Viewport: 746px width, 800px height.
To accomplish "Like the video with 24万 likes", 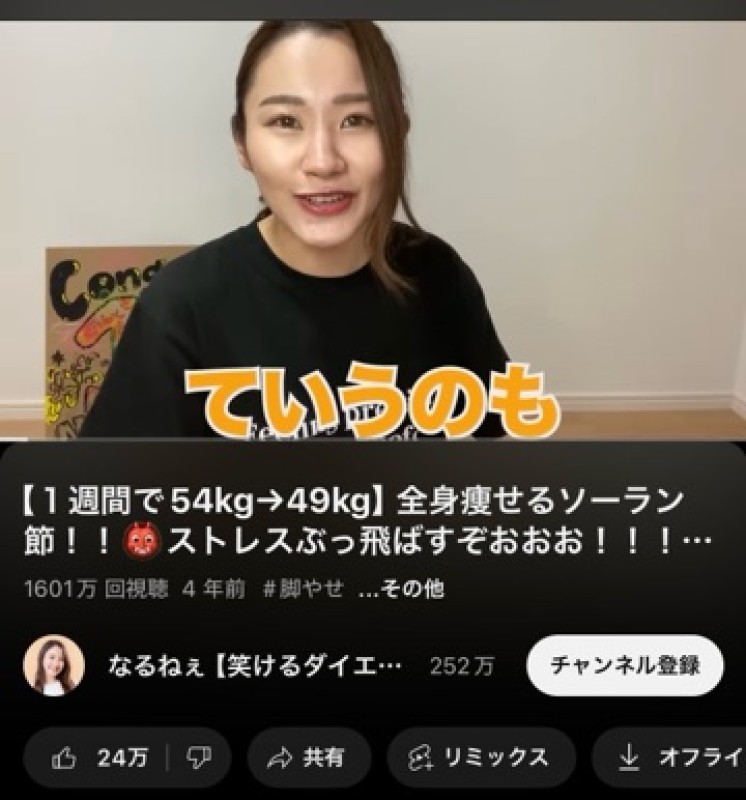I will 100,758.
